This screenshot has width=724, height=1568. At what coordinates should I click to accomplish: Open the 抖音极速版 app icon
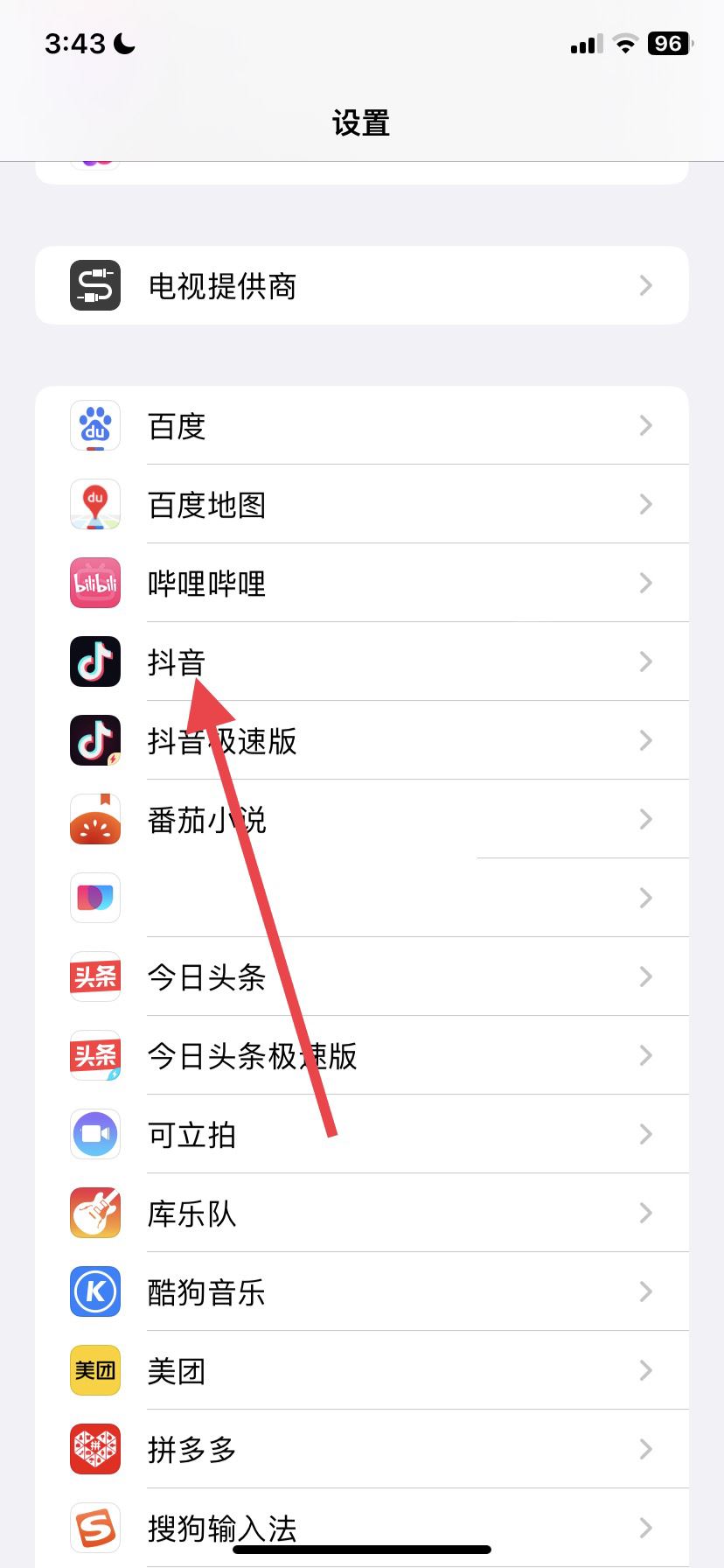[x=94, y=740]
